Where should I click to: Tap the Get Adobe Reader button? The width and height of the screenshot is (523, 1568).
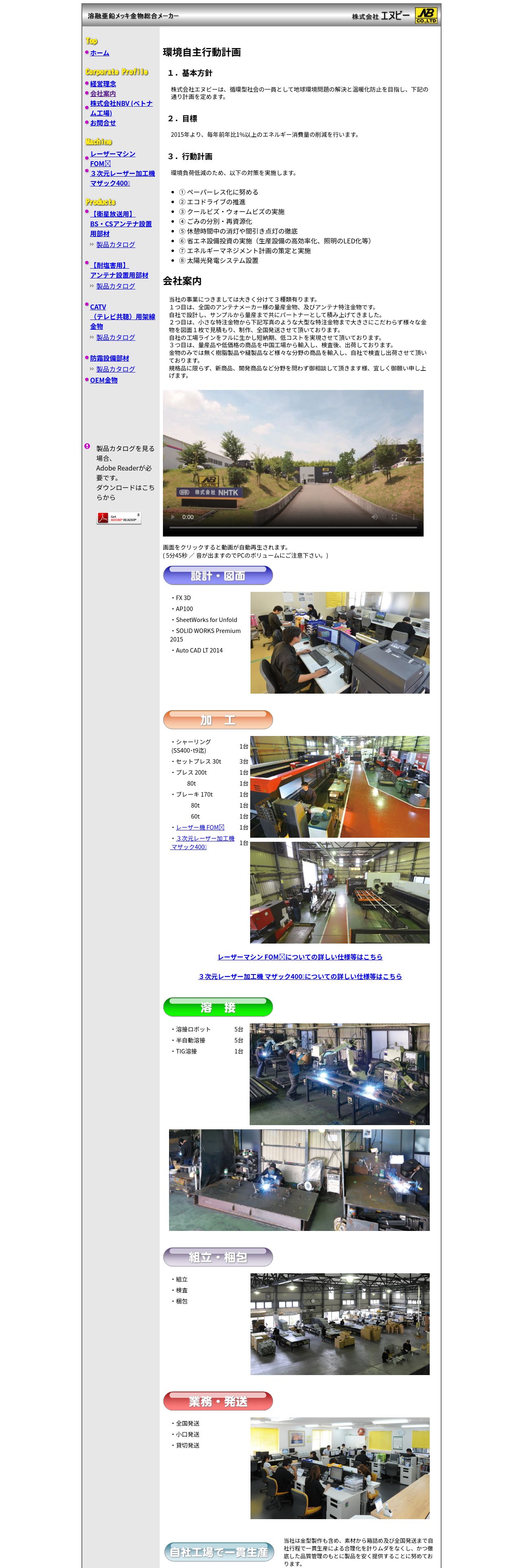[119, 518]
